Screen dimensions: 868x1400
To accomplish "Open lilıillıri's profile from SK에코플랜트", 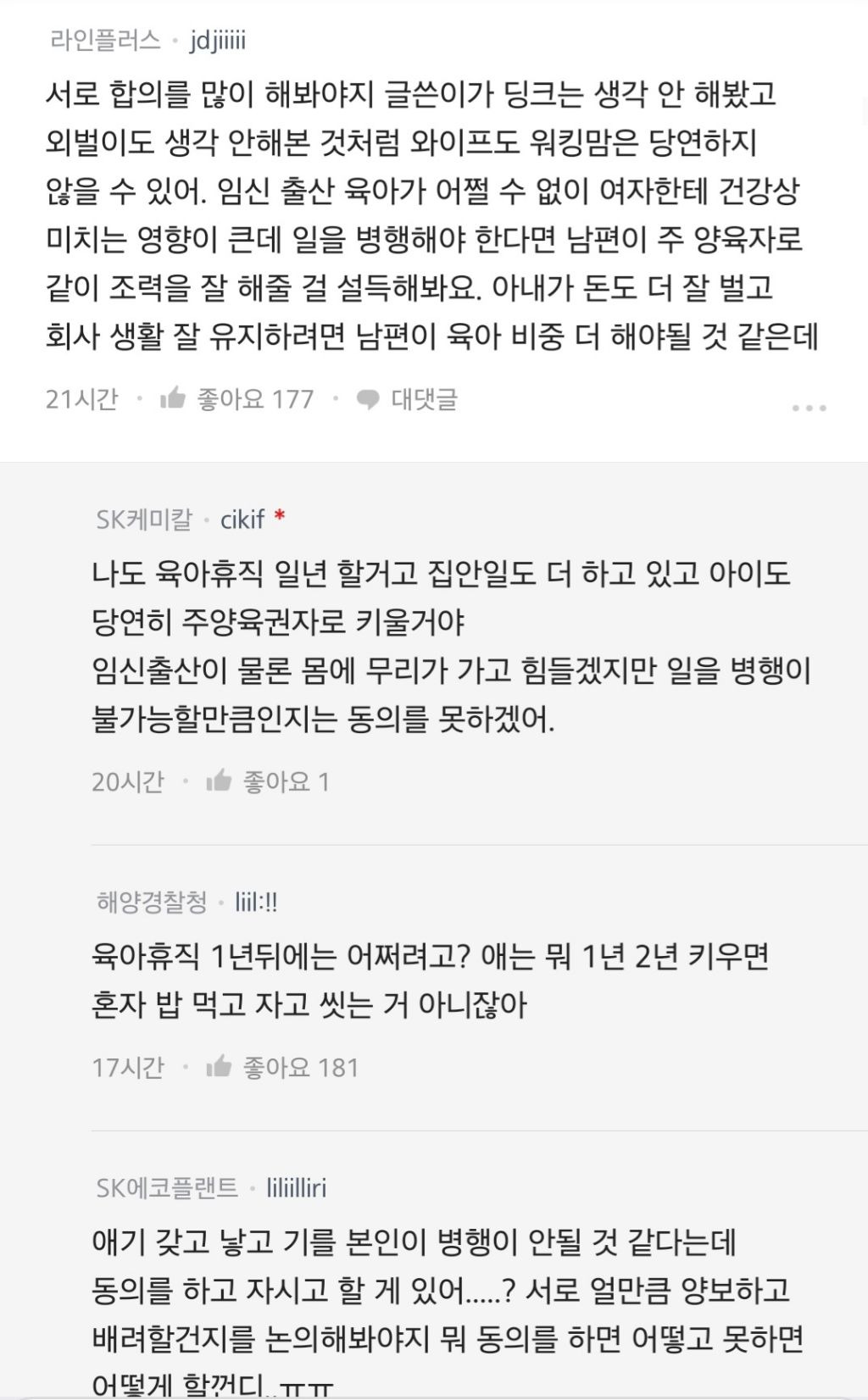I will [x=296, y=1188].
